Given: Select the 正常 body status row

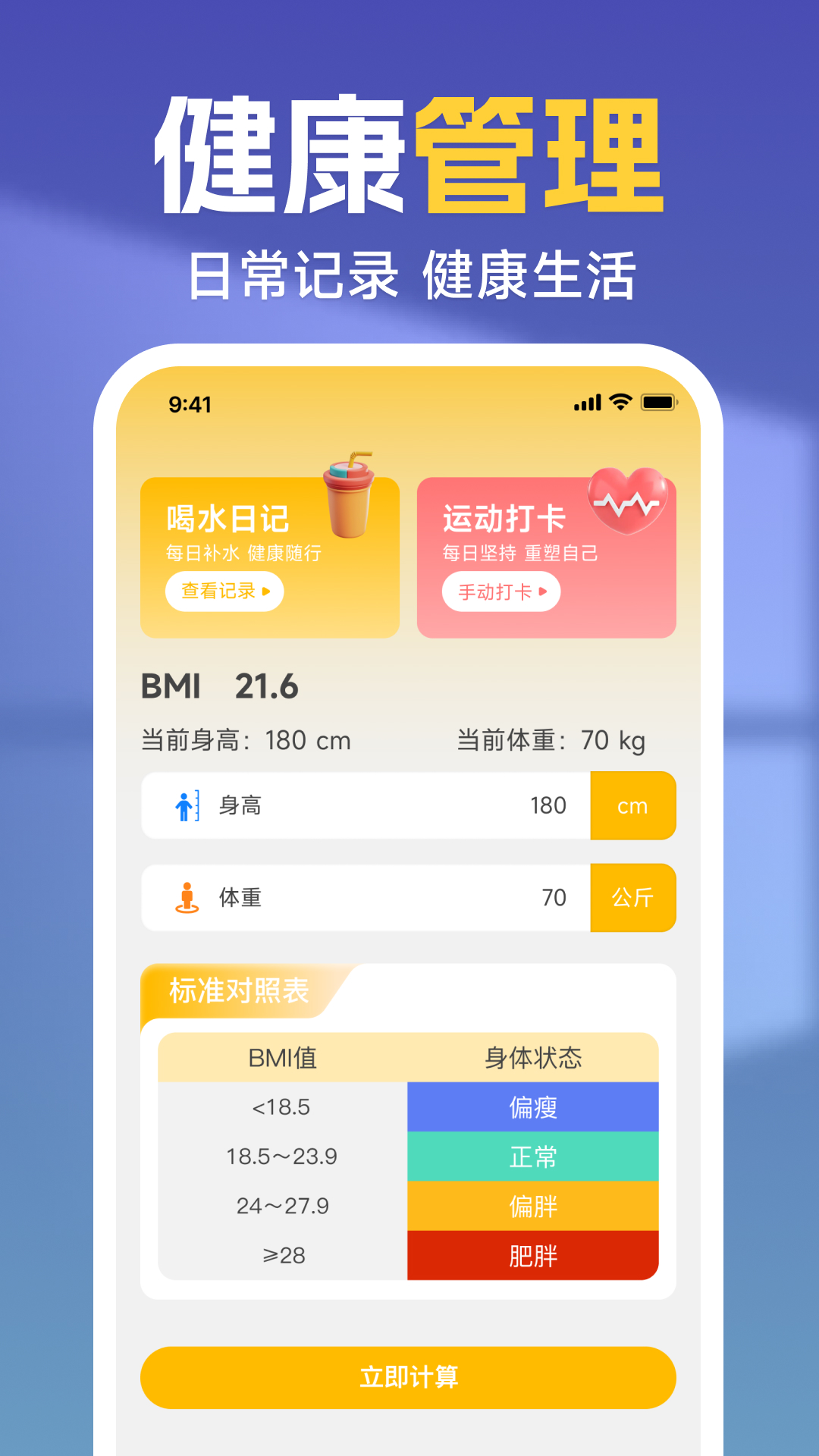Looking at the screenshot, I should (x=533, y=1157).
